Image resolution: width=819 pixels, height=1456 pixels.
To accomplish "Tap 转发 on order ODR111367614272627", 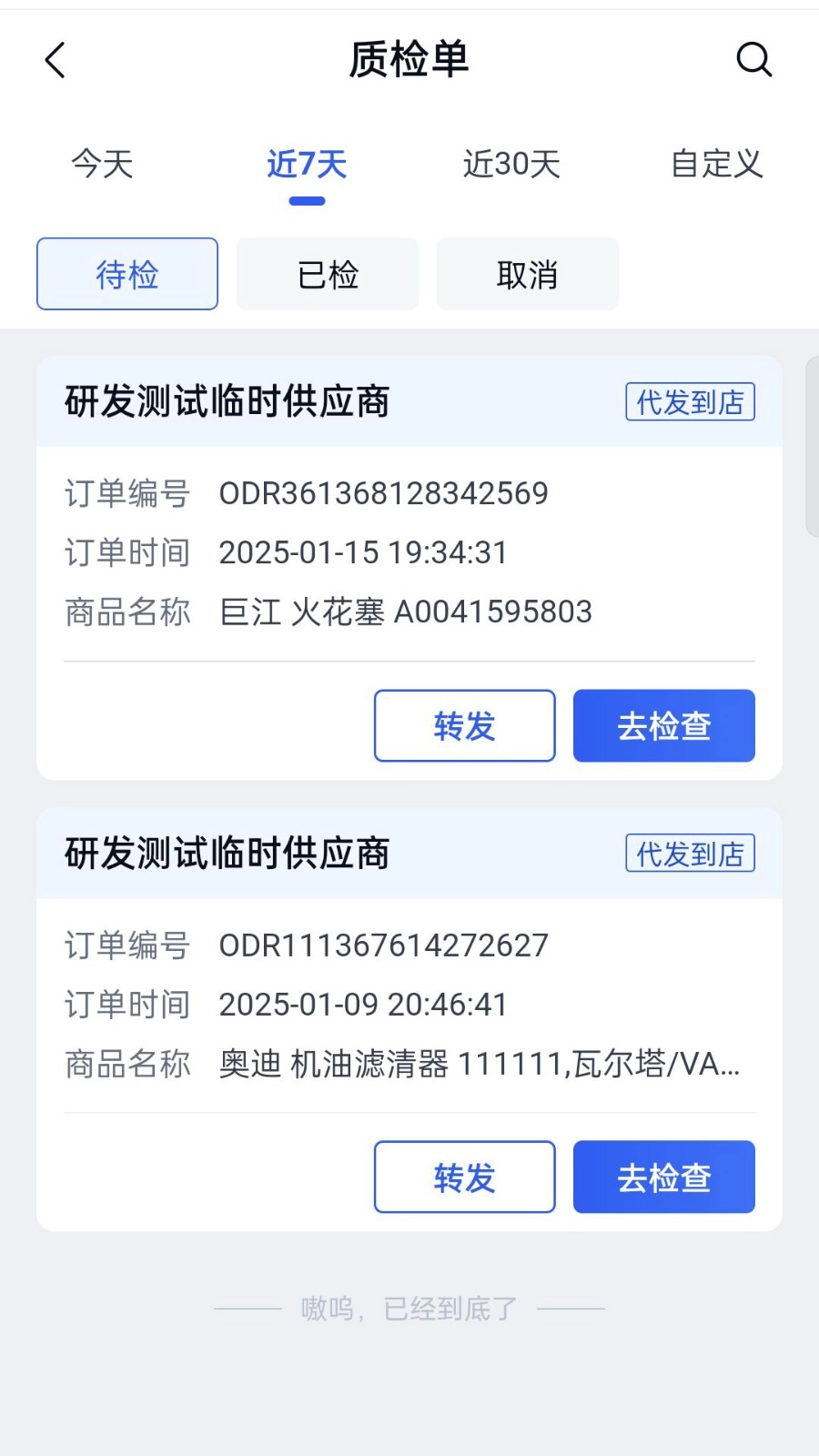I will (x=465, y=1177).
